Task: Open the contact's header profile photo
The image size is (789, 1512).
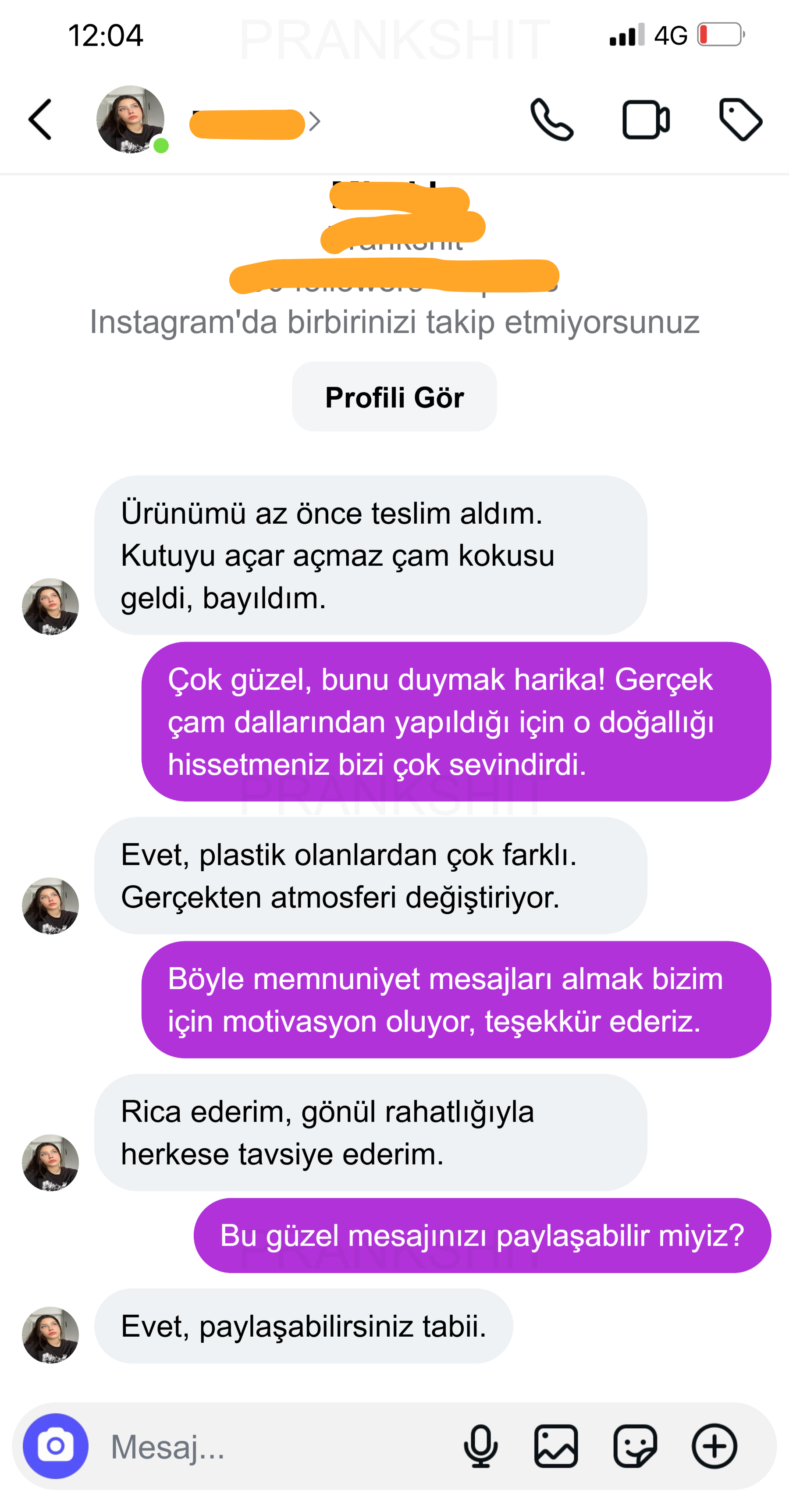Action: pyautogui.click(x=130, y=119)
